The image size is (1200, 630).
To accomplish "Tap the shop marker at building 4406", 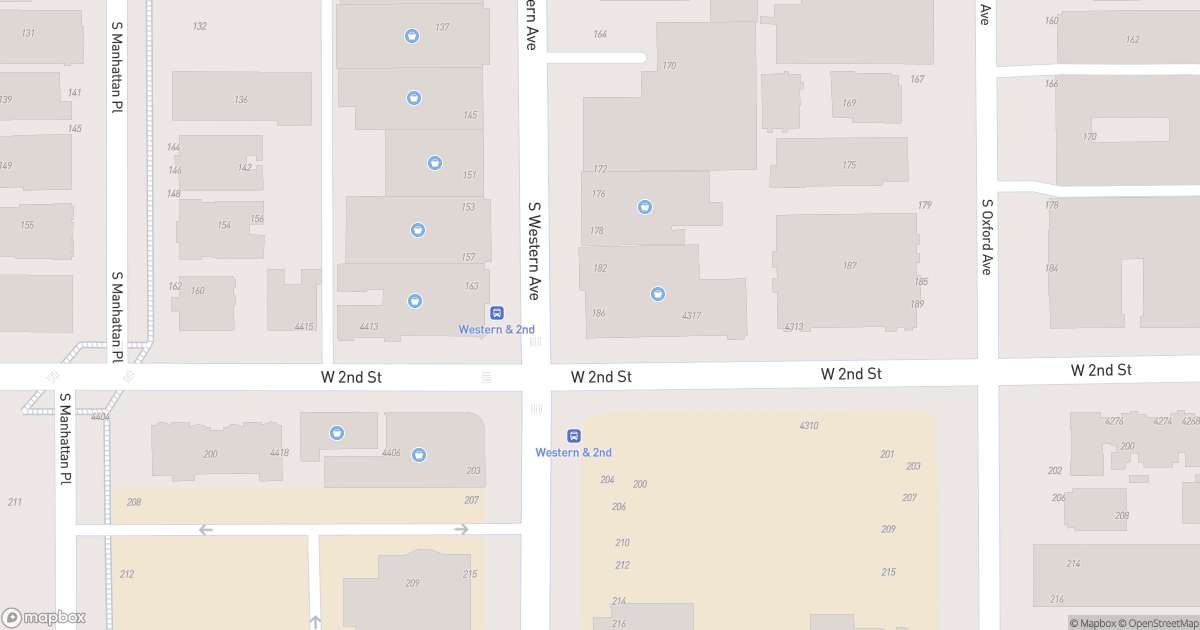I will 418,455.
